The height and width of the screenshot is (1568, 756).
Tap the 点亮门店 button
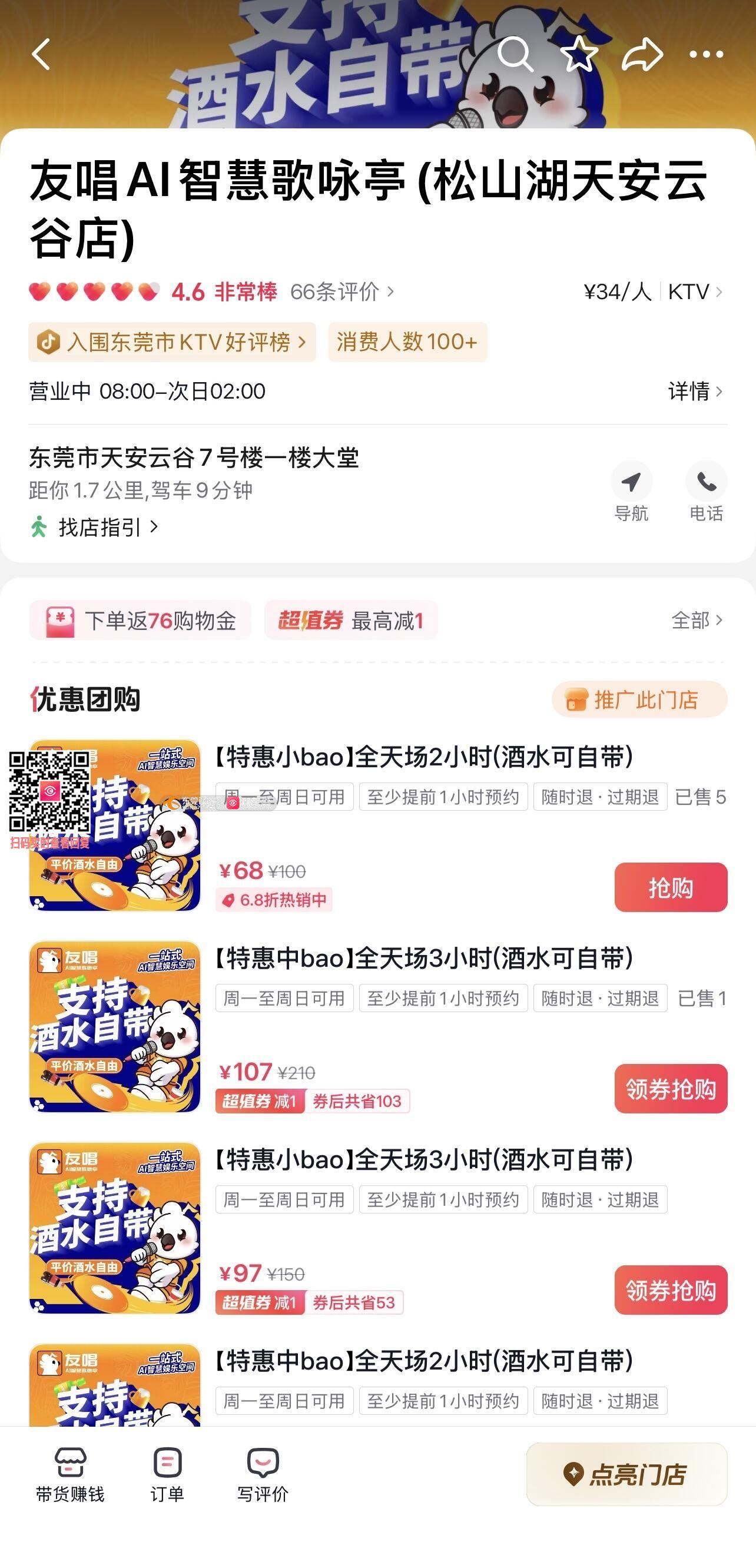pyautogui.click(x=626, y=1474)
